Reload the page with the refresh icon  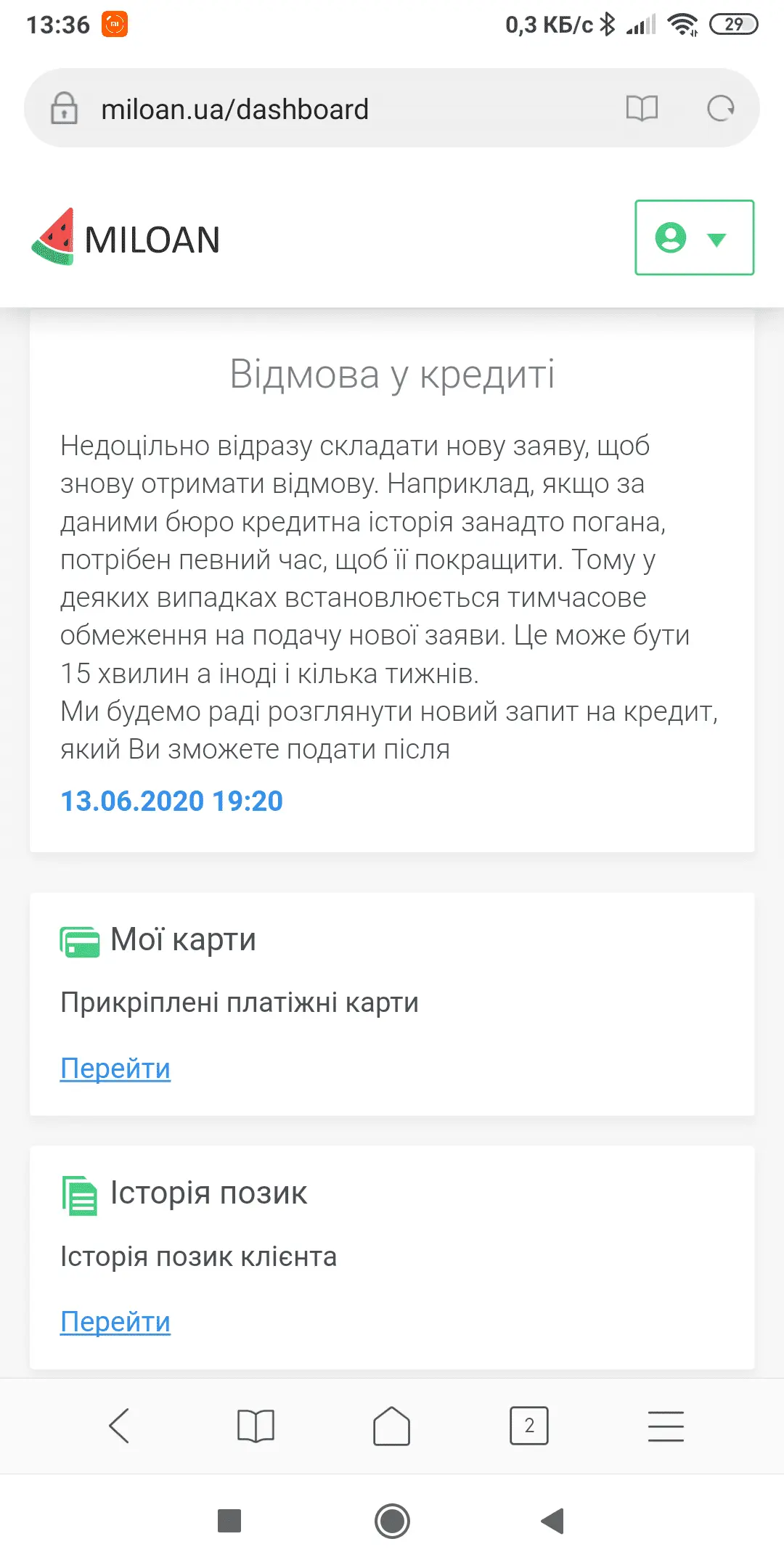coord(720,109)
